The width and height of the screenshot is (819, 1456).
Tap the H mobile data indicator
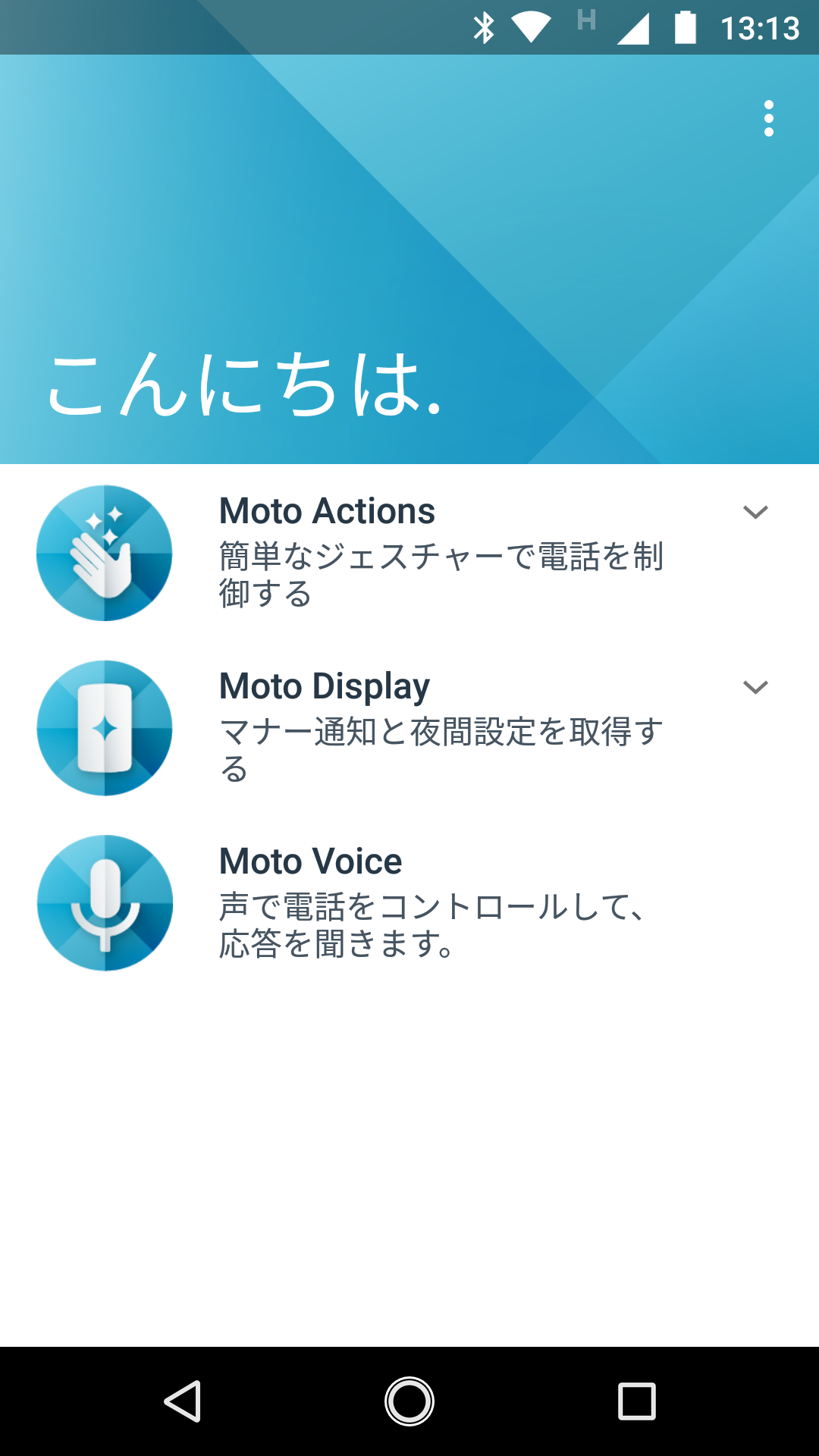tap(584, 23)
